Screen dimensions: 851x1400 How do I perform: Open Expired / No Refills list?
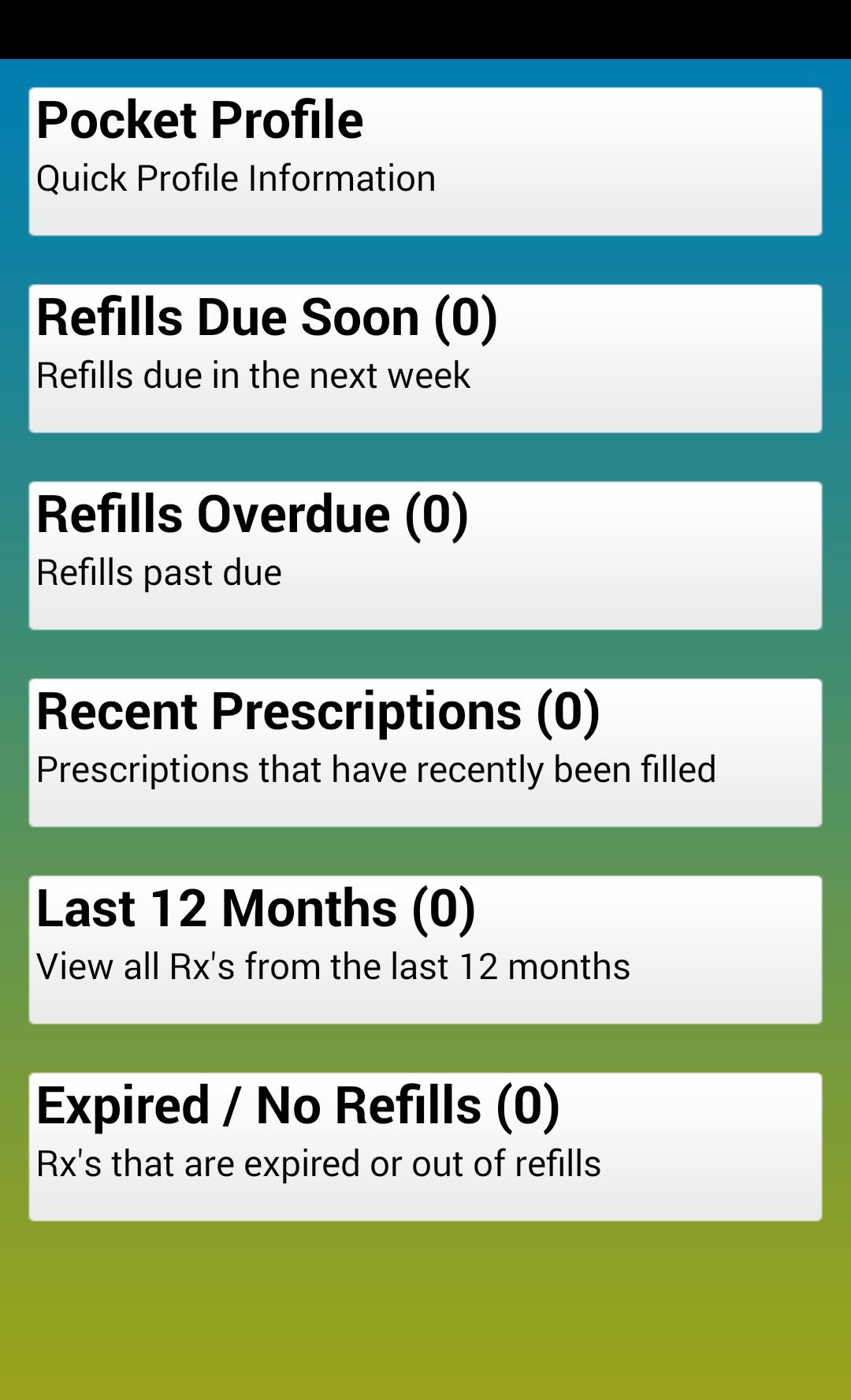[425, 1147]
